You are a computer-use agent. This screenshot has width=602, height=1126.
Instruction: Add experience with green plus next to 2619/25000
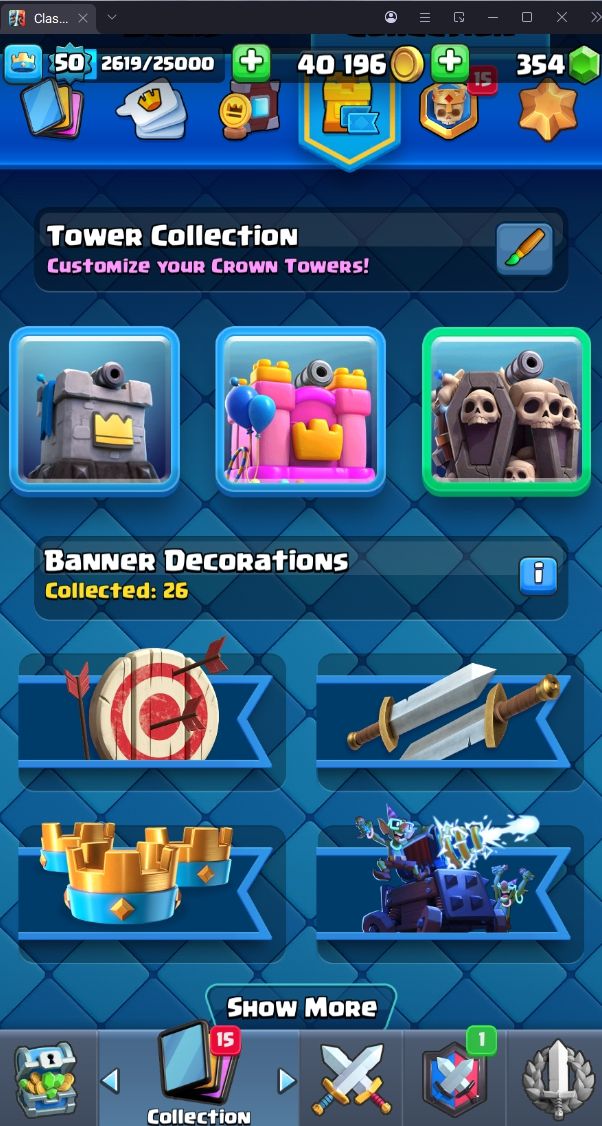251,63
